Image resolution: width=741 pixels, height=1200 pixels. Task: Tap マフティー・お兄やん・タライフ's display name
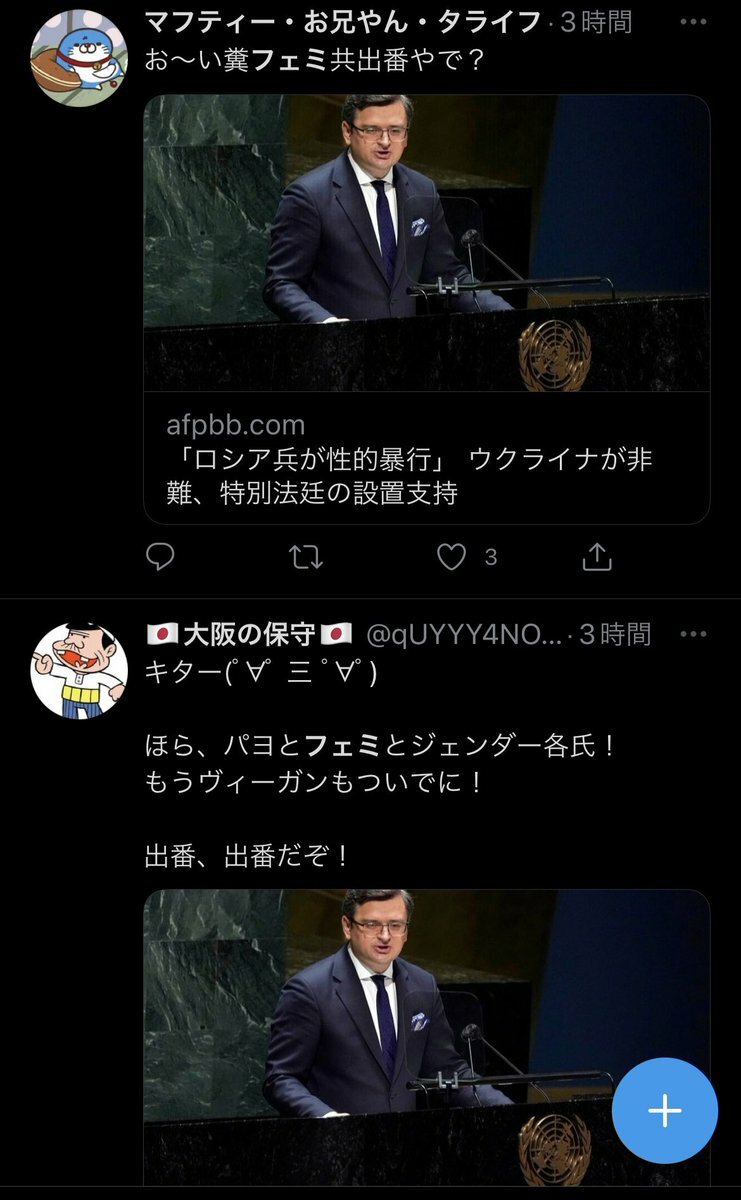click(x=342, y=22)
